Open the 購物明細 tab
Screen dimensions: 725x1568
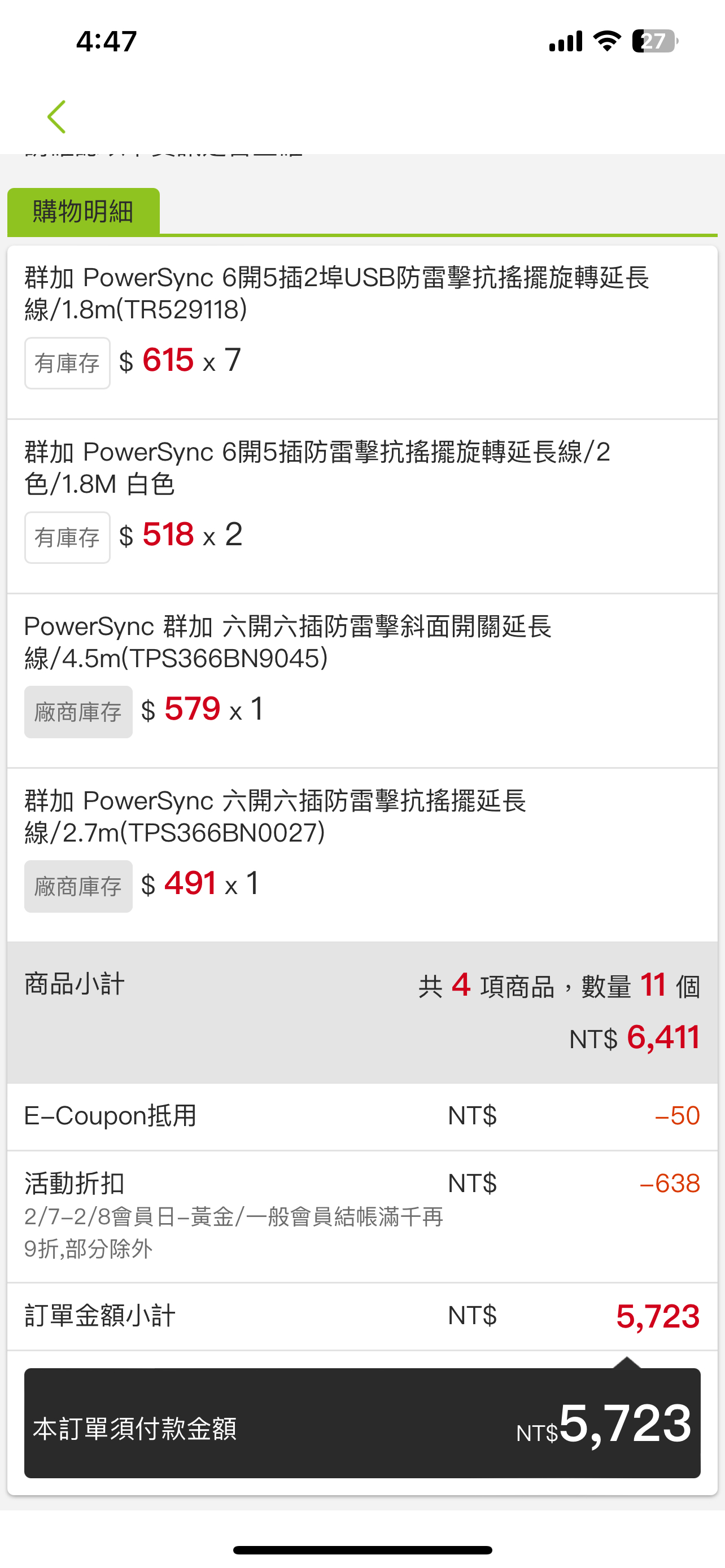pyautogui.click(x=84, y=211)
